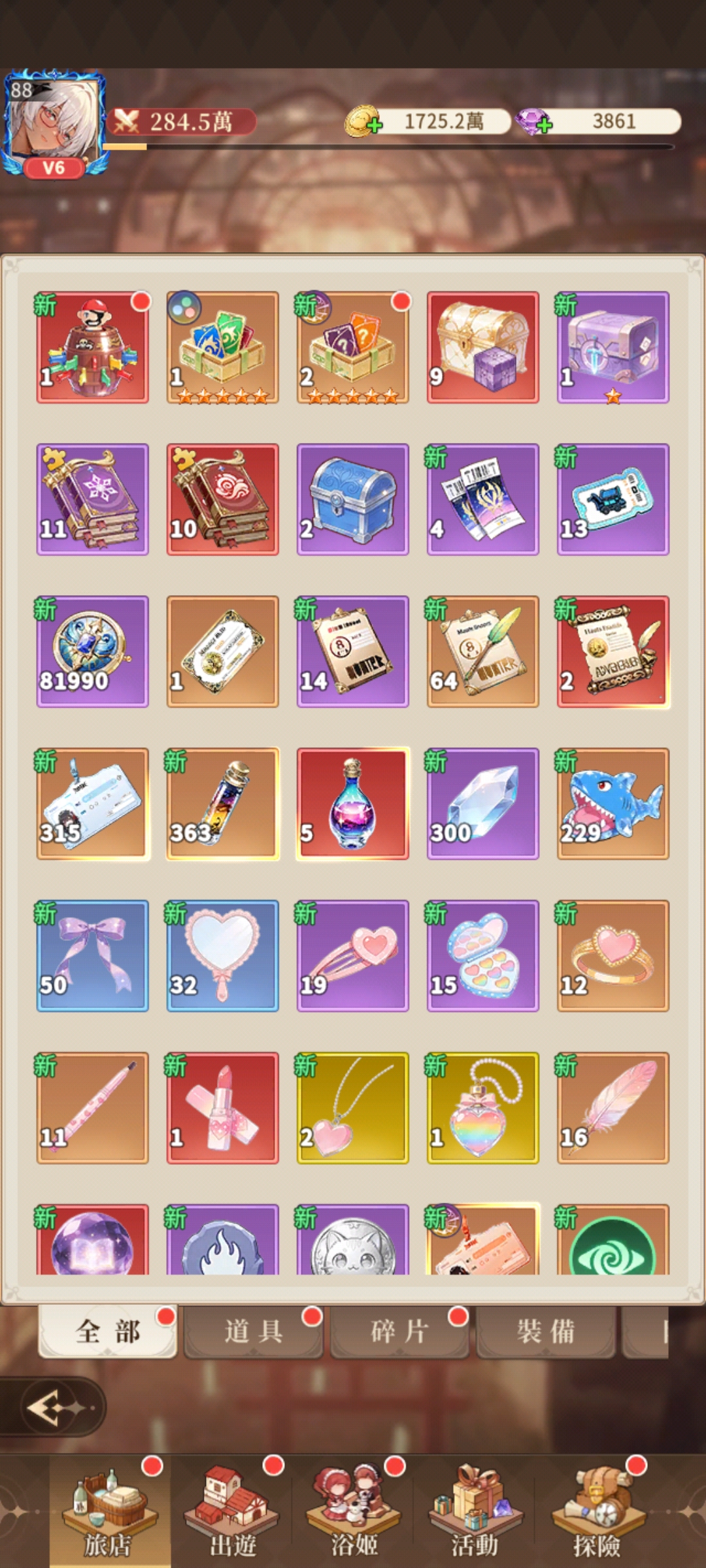Select the blue treasure chest item
Viewport: 706px width, 1568px height.
352,500
